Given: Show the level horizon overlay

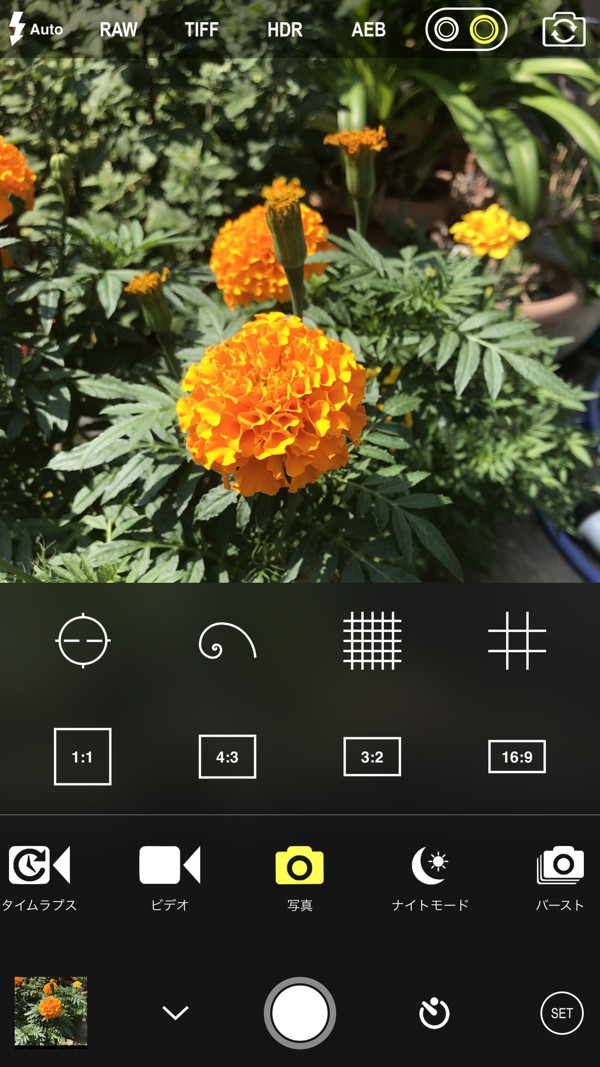Looking at the screenshot, I should [x=83, y=640].
